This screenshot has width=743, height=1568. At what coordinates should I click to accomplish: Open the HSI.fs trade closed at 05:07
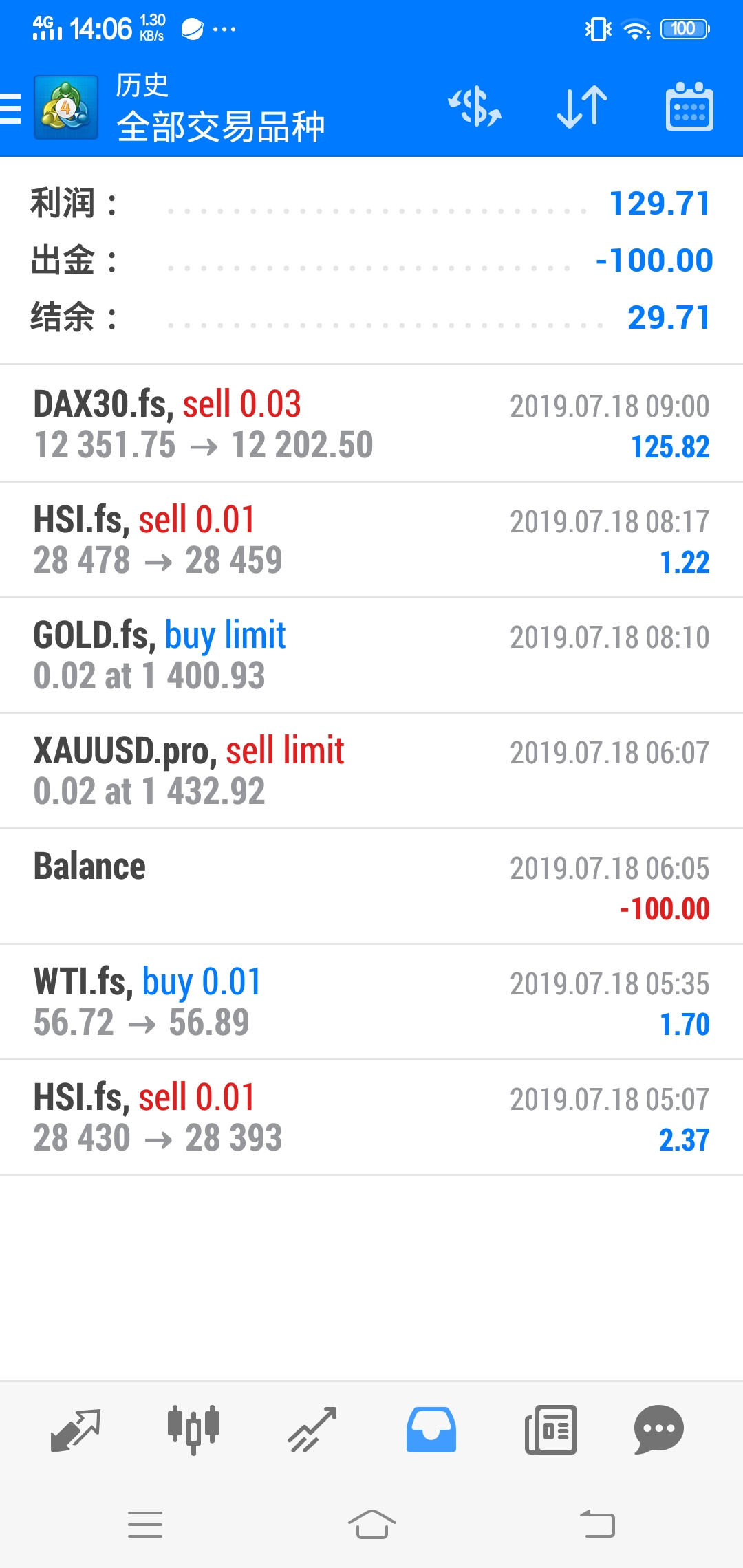click(x=371, y=1118)
